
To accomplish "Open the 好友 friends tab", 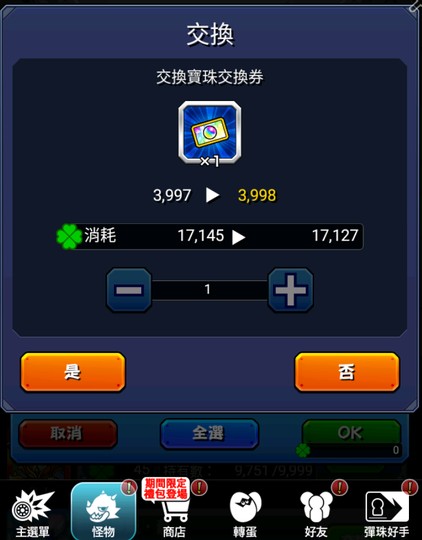I will (316, 512).
